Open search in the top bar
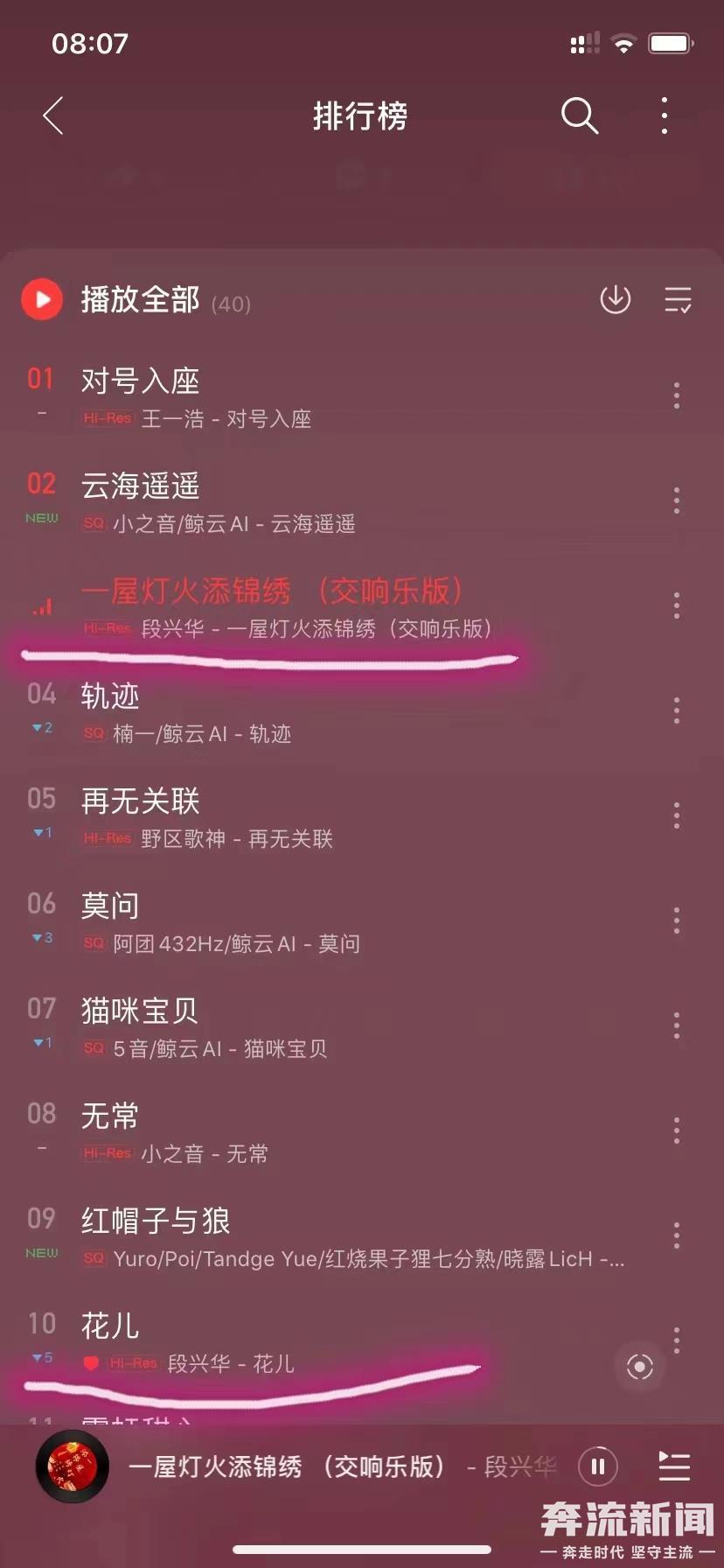Screen dimensions: 724x1568 tap(579, 115)
